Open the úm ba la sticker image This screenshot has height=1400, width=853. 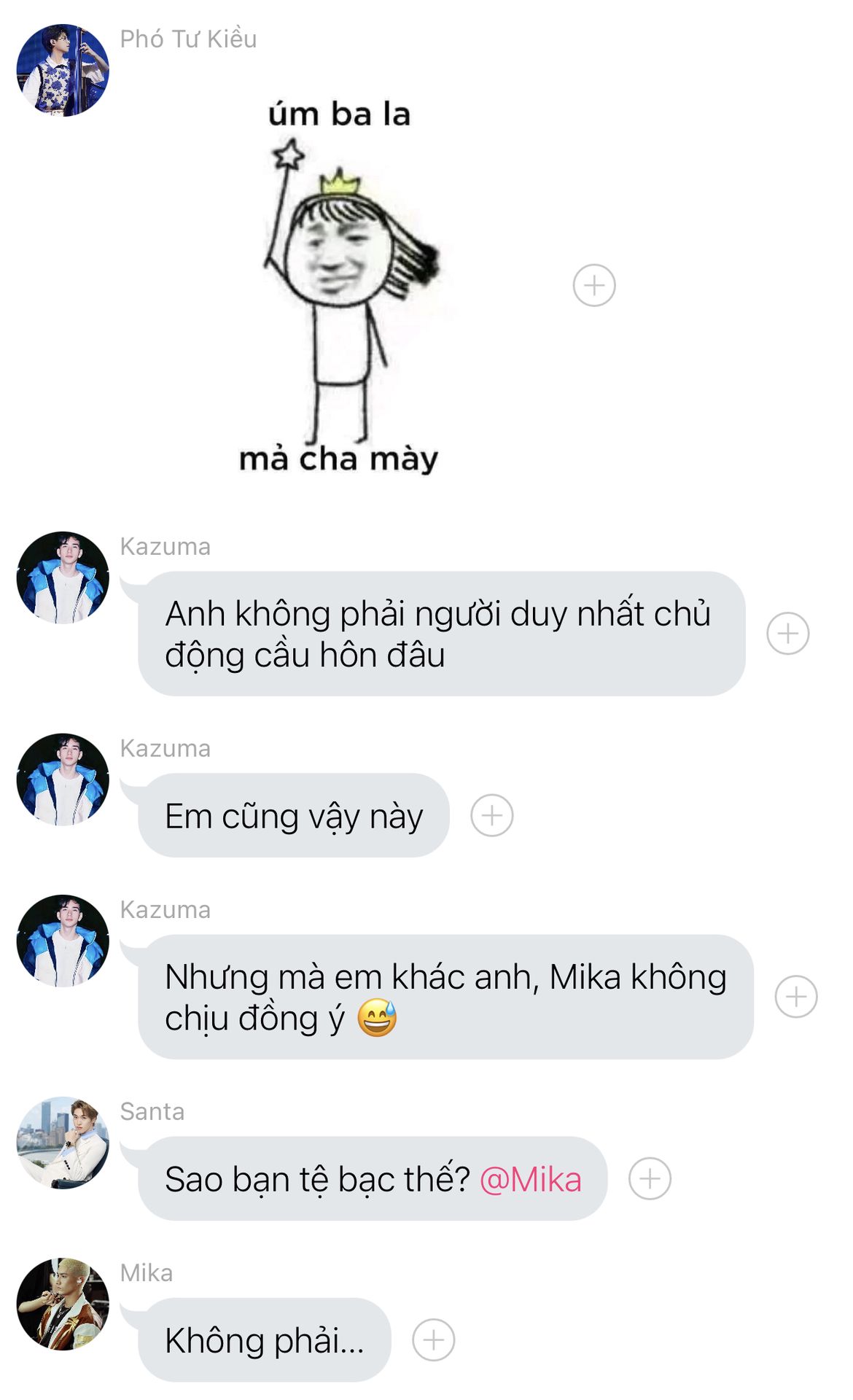(340, 285)
